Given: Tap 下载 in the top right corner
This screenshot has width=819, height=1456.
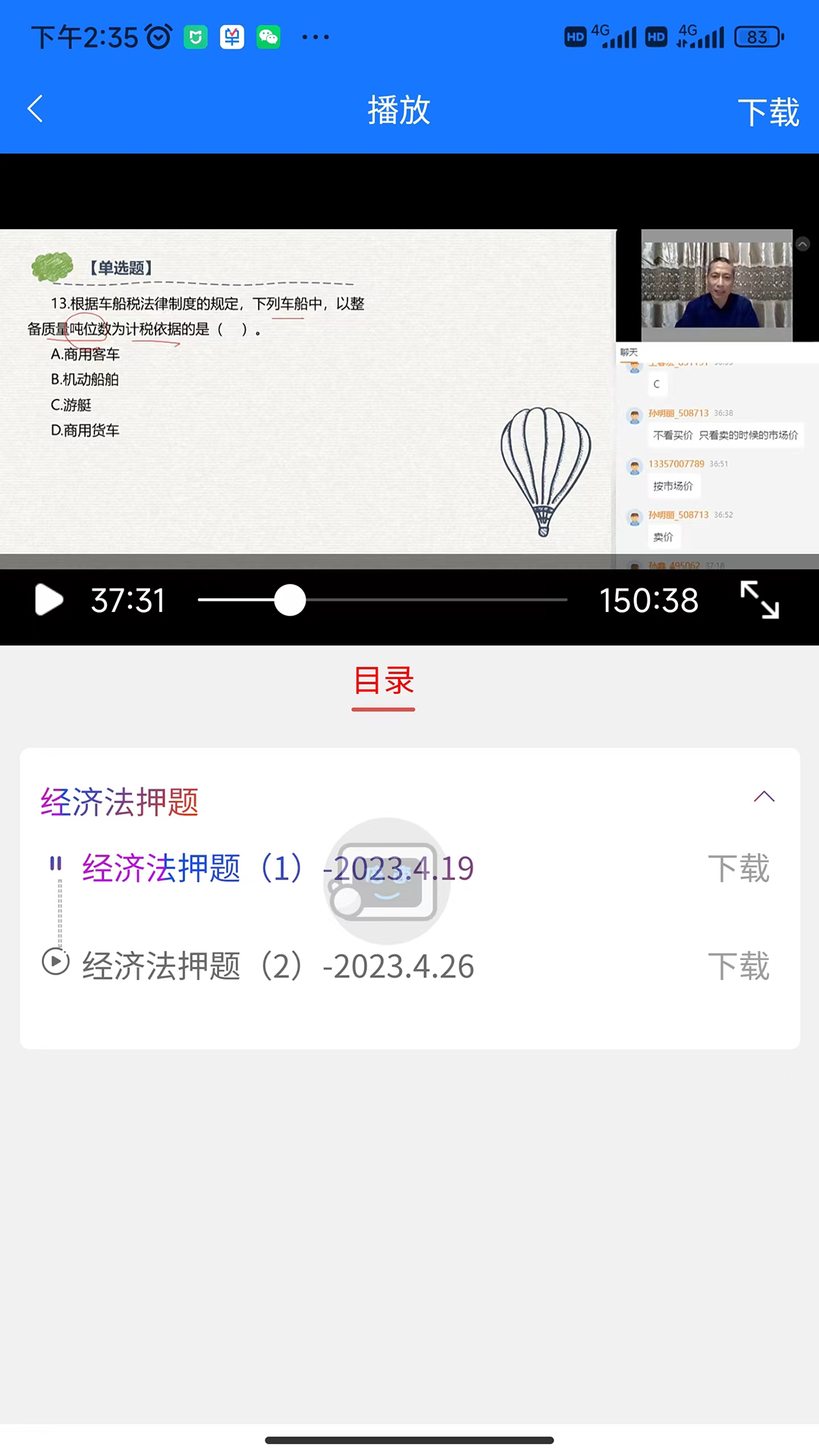Looking at the screenshot, I should pyautogui.click(x=769, y=111).
